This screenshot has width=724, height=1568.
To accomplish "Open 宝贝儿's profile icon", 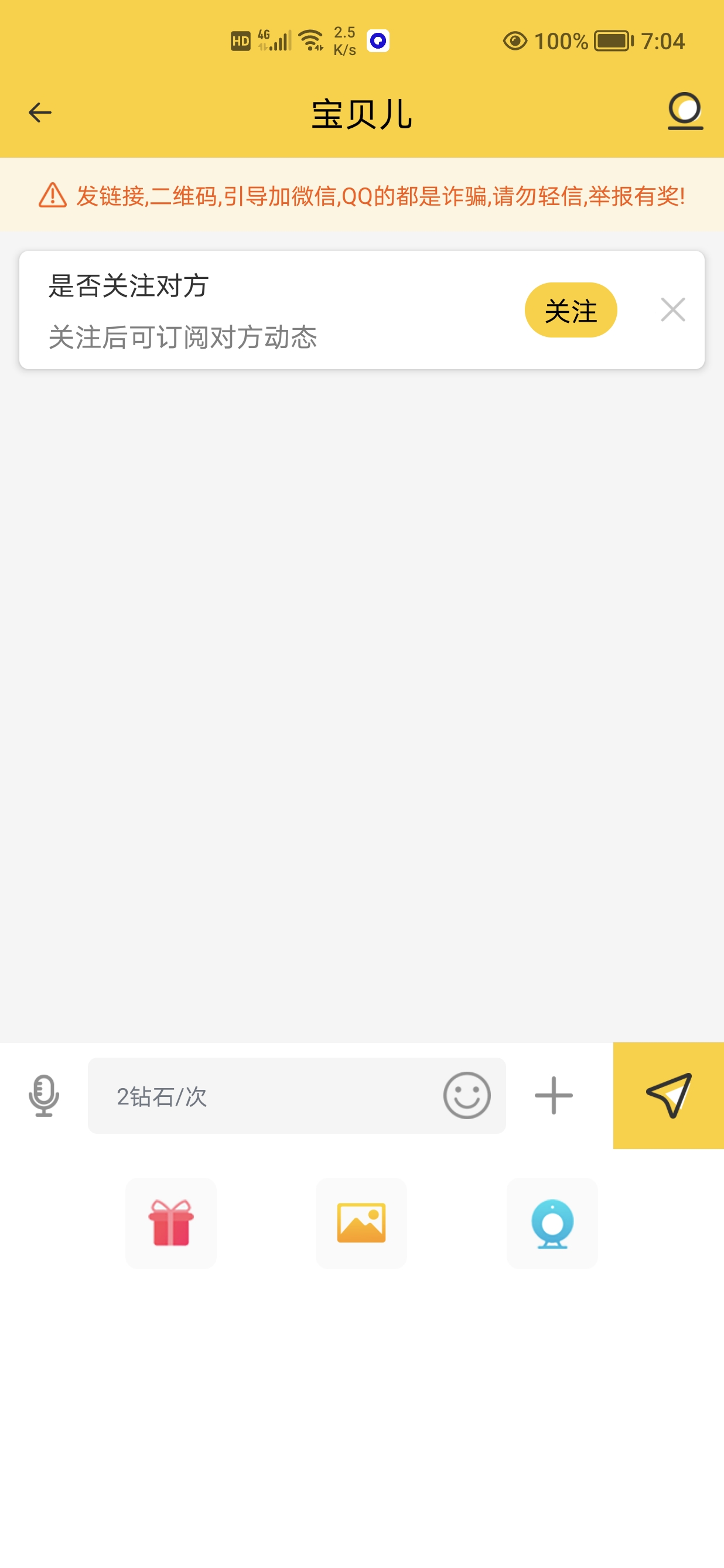I will tap(685, 111).
